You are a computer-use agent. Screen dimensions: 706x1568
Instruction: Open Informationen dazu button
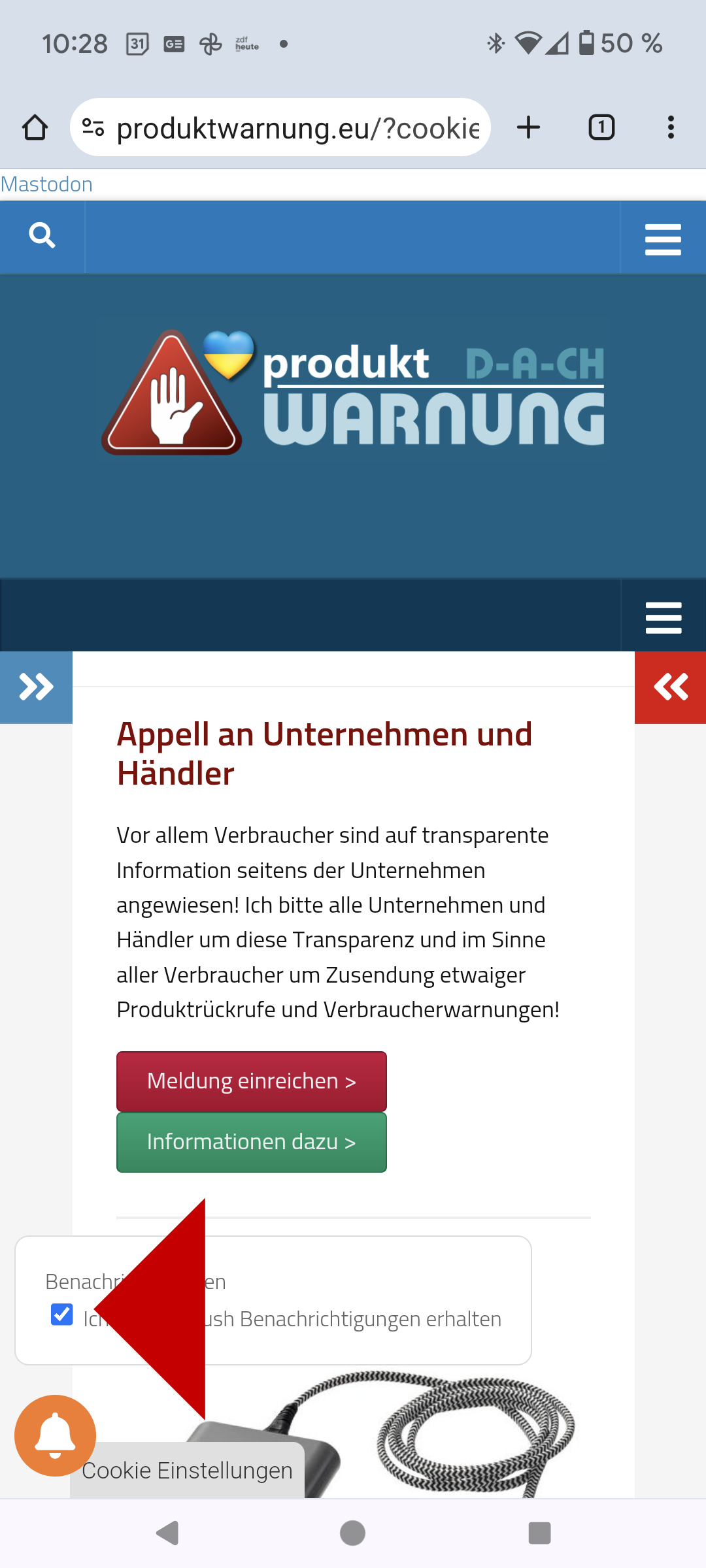point(251,1142)
